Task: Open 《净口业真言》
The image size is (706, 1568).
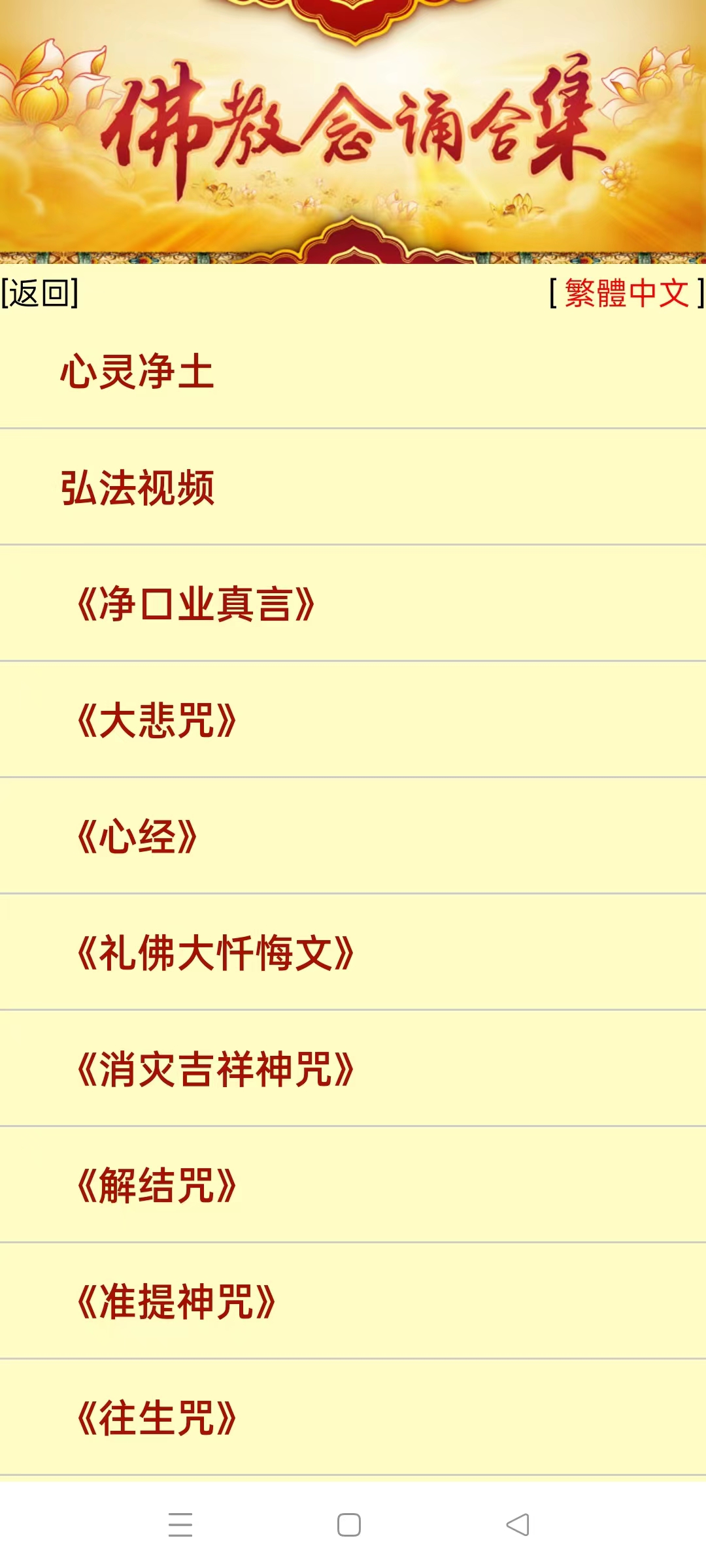Action: point(353,604)
